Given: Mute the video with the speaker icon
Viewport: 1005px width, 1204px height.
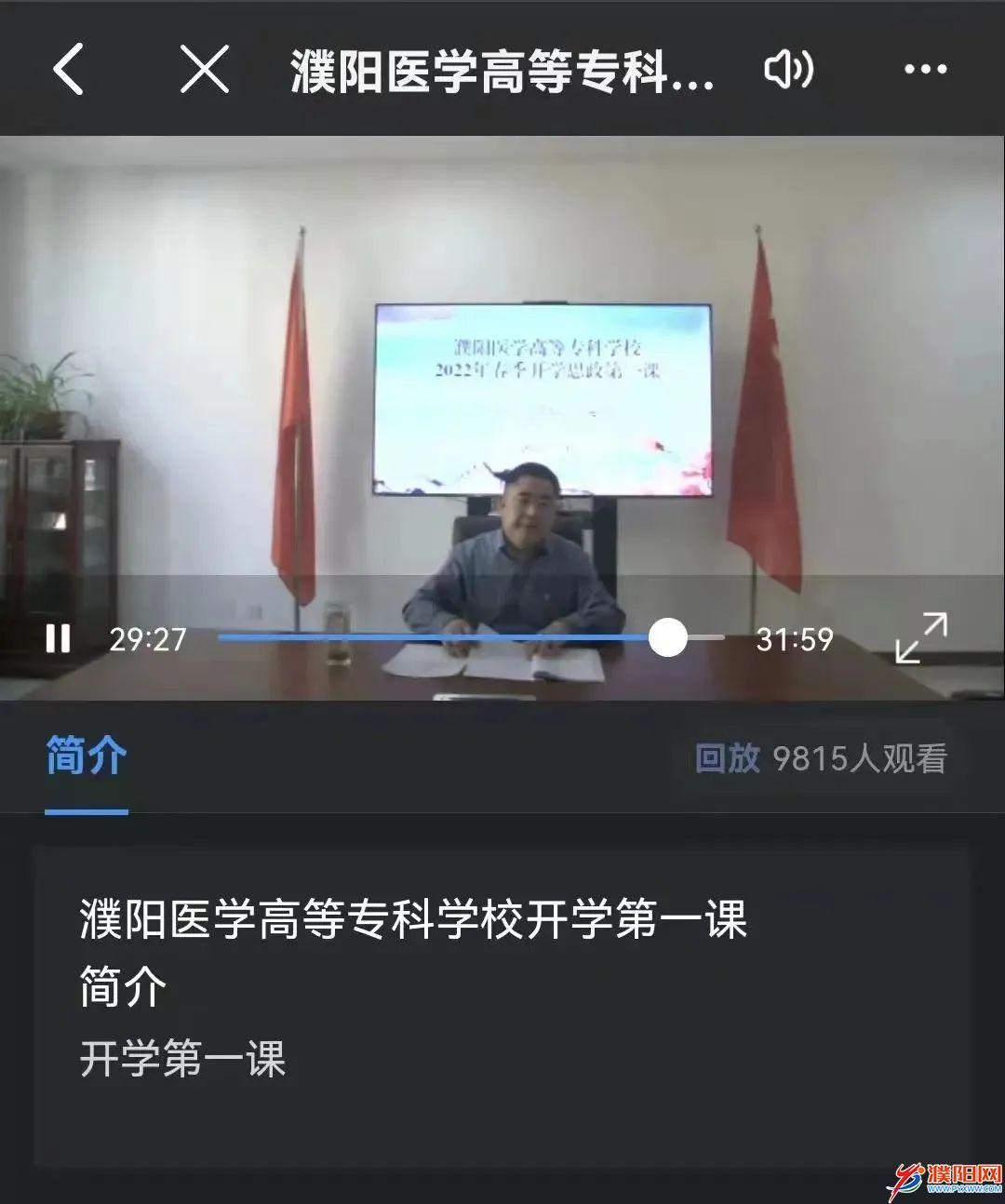Looking at the screenshot, I should [x=788, y=69].
